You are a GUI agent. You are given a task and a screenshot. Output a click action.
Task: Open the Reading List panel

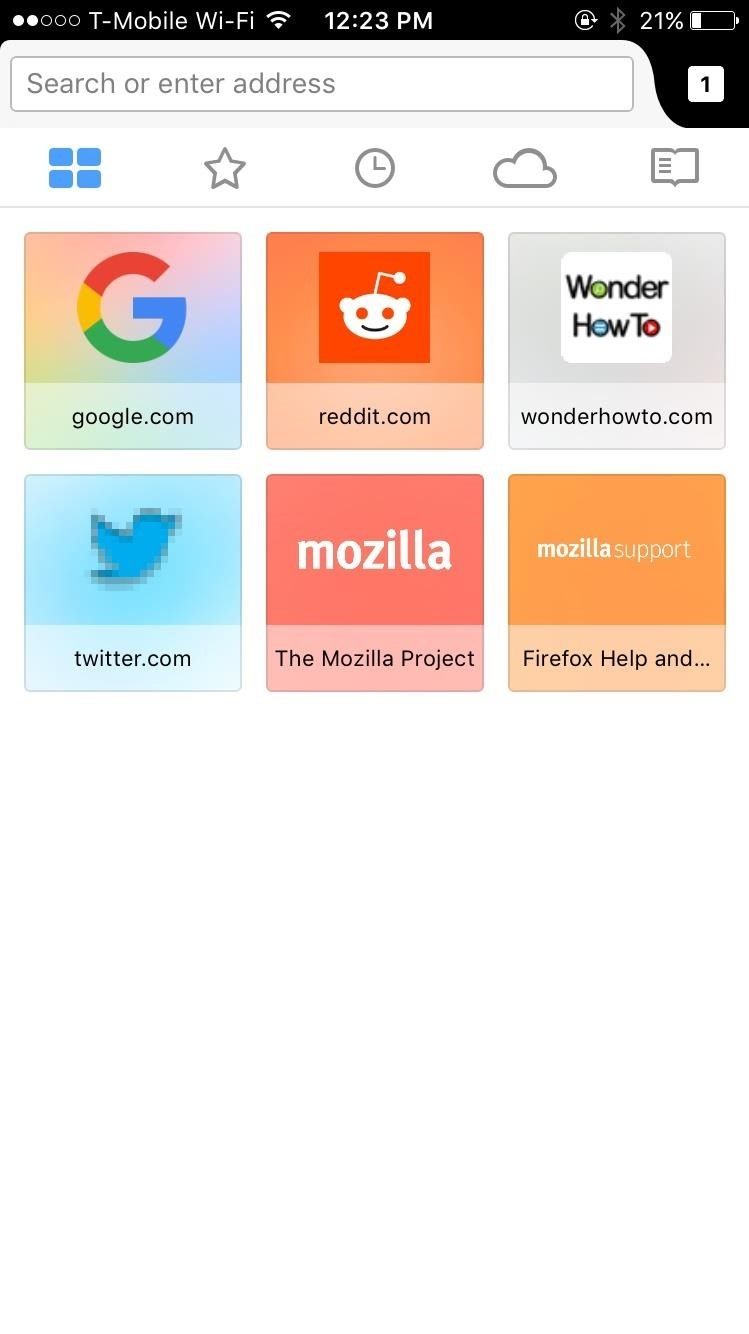pyautogui.click(x=674, y=168)
